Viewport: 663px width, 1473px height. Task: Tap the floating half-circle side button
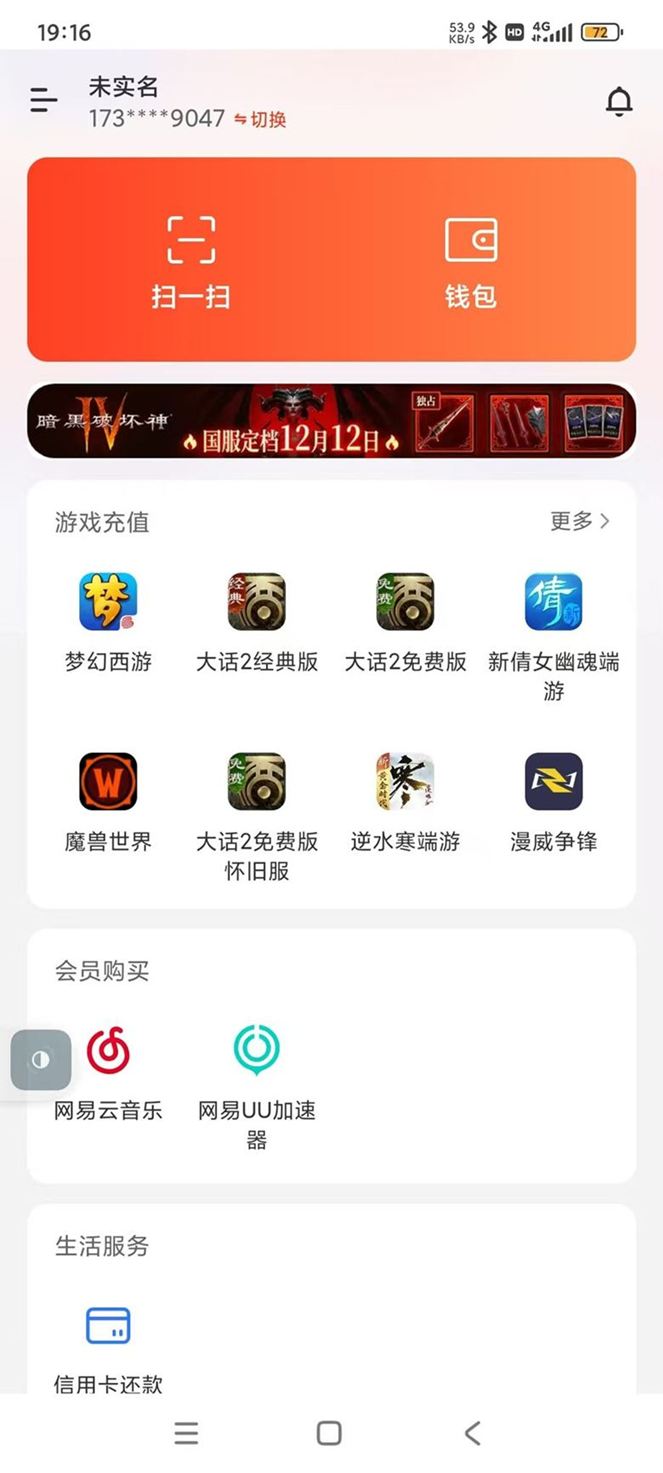pos(41,1060)
